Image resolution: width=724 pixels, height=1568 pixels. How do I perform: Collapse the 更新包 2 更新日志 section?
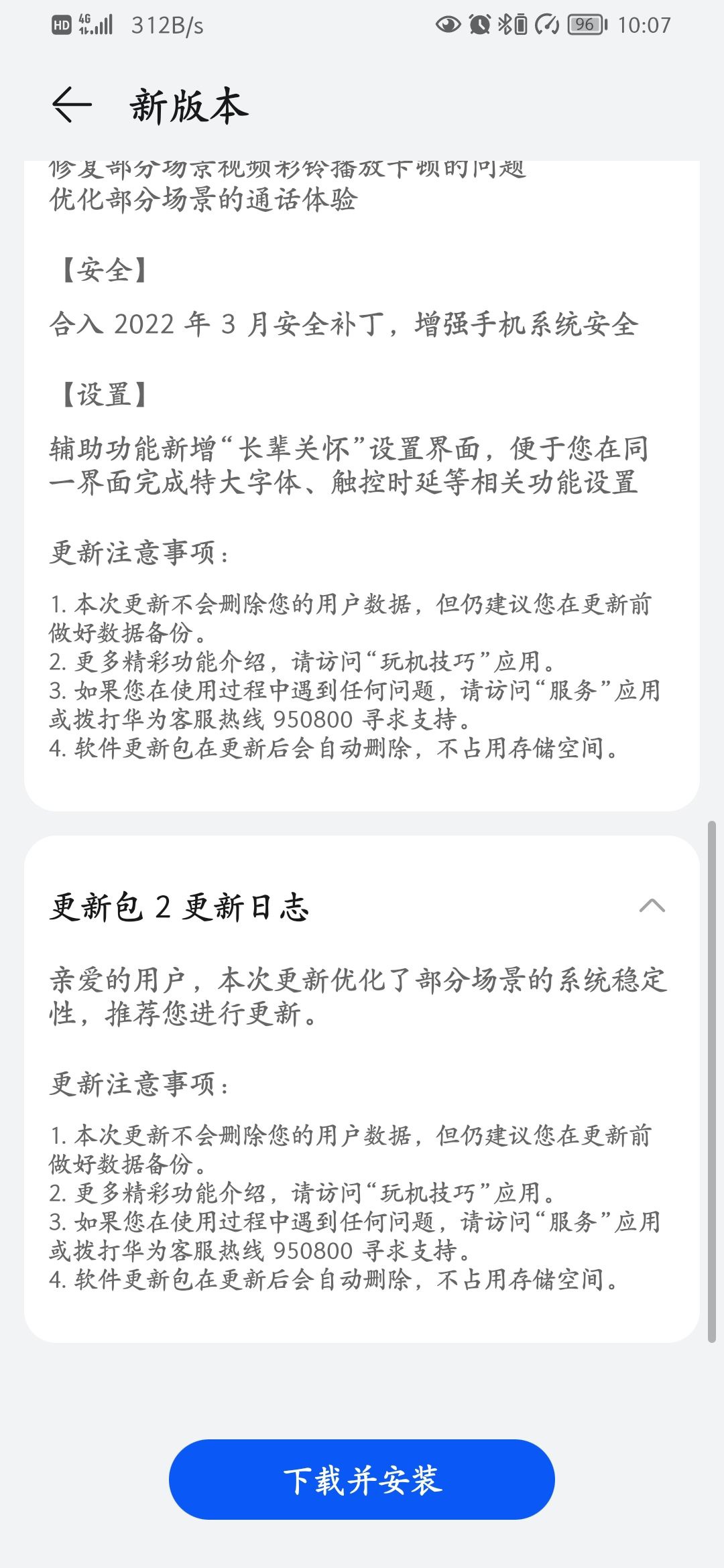(652, 906)
